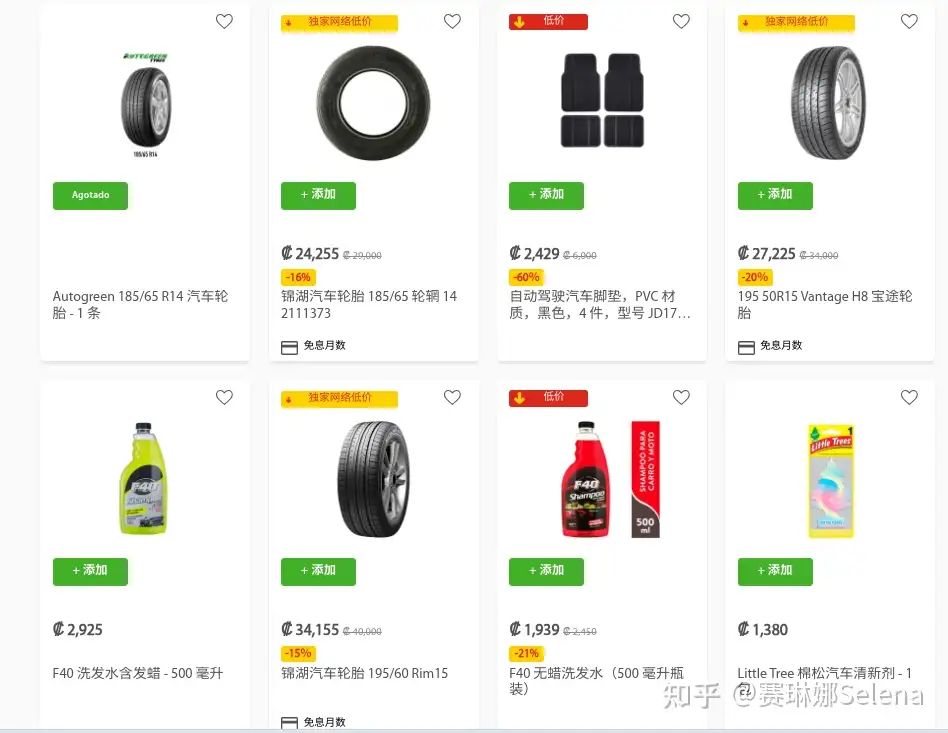The image size is (948, 733).
Task: Open the Autogreen 185/65 R14 tire product
Action: click(145, 100)
